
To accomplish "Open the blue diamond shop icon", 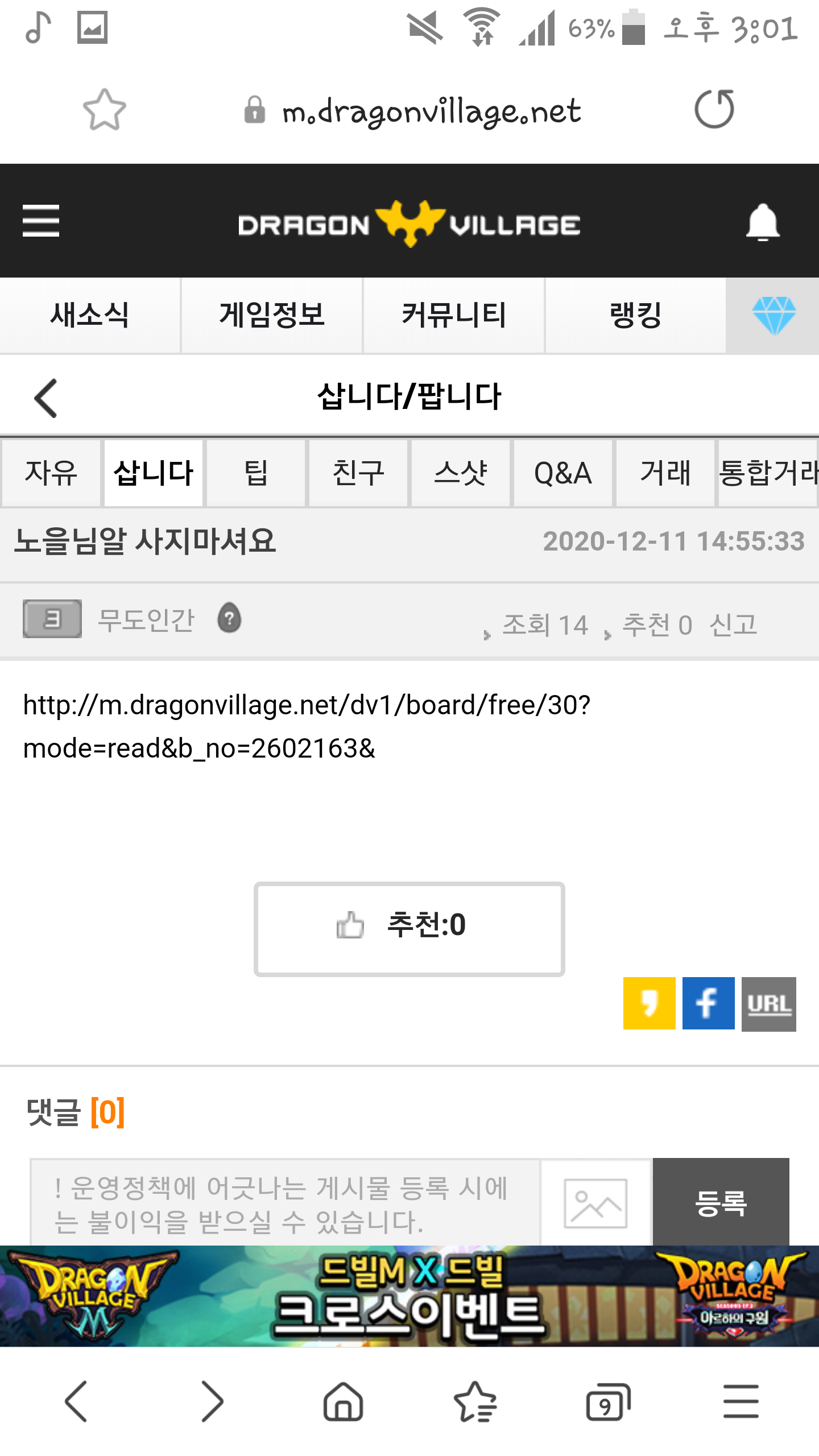I will coord(773,315).
